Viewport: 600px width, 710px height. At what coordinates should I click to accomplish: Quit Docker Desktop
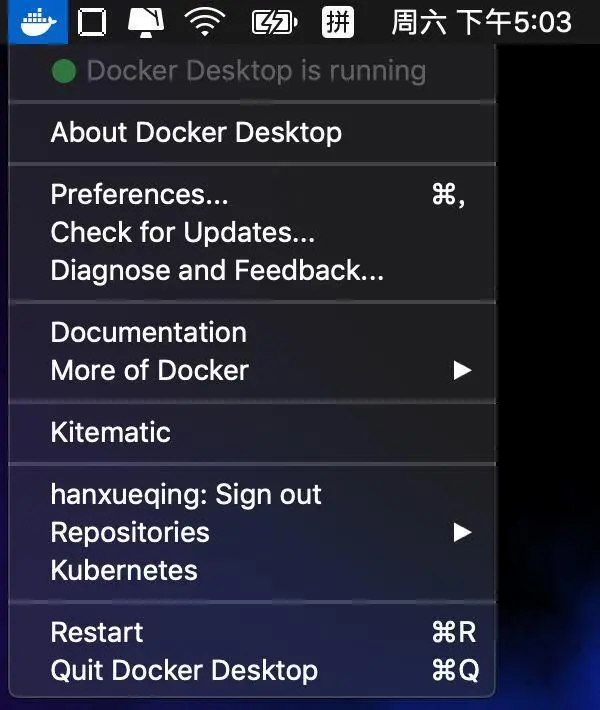pyautogui.click(x=184, y=670)
